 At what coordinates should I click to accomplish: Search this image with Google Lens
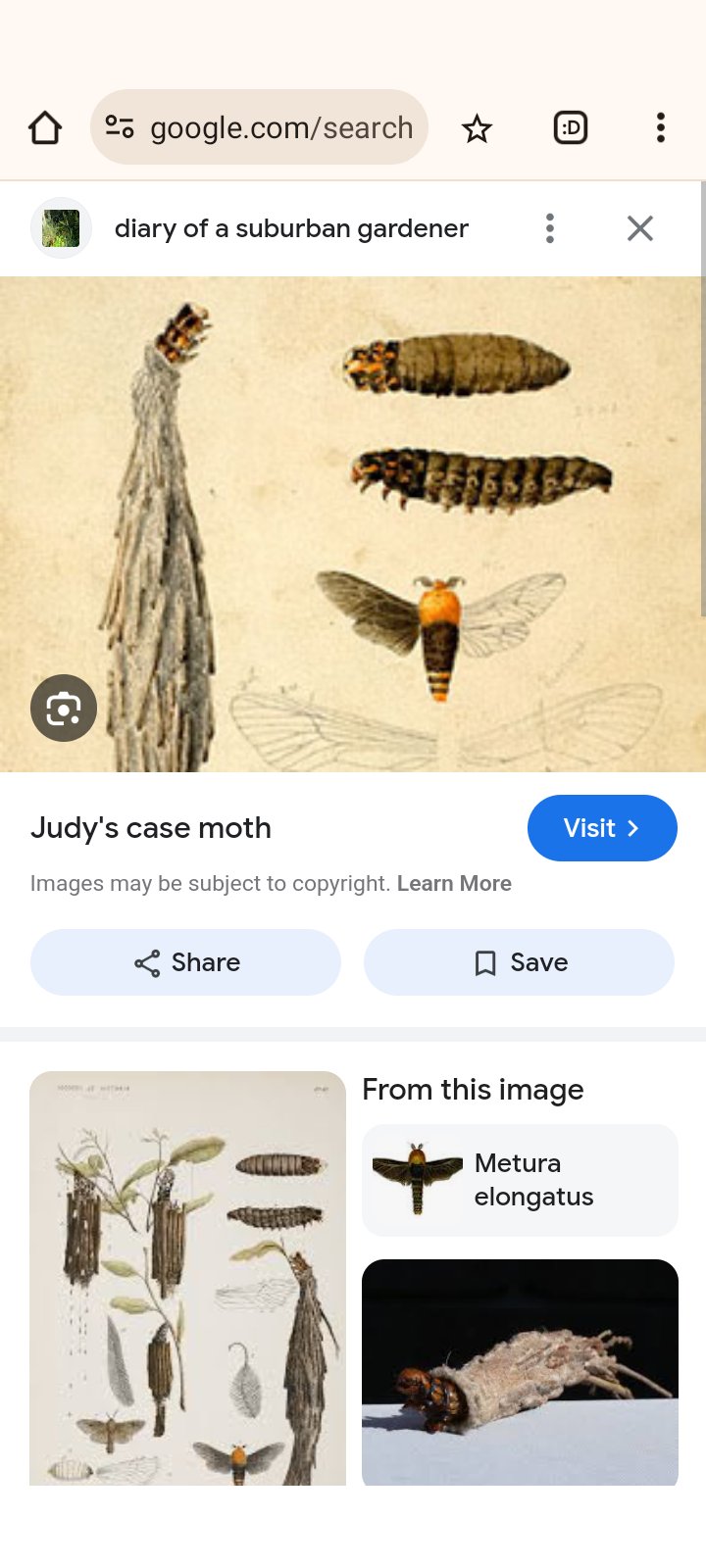pyautogui.click(x=64, y=708)
